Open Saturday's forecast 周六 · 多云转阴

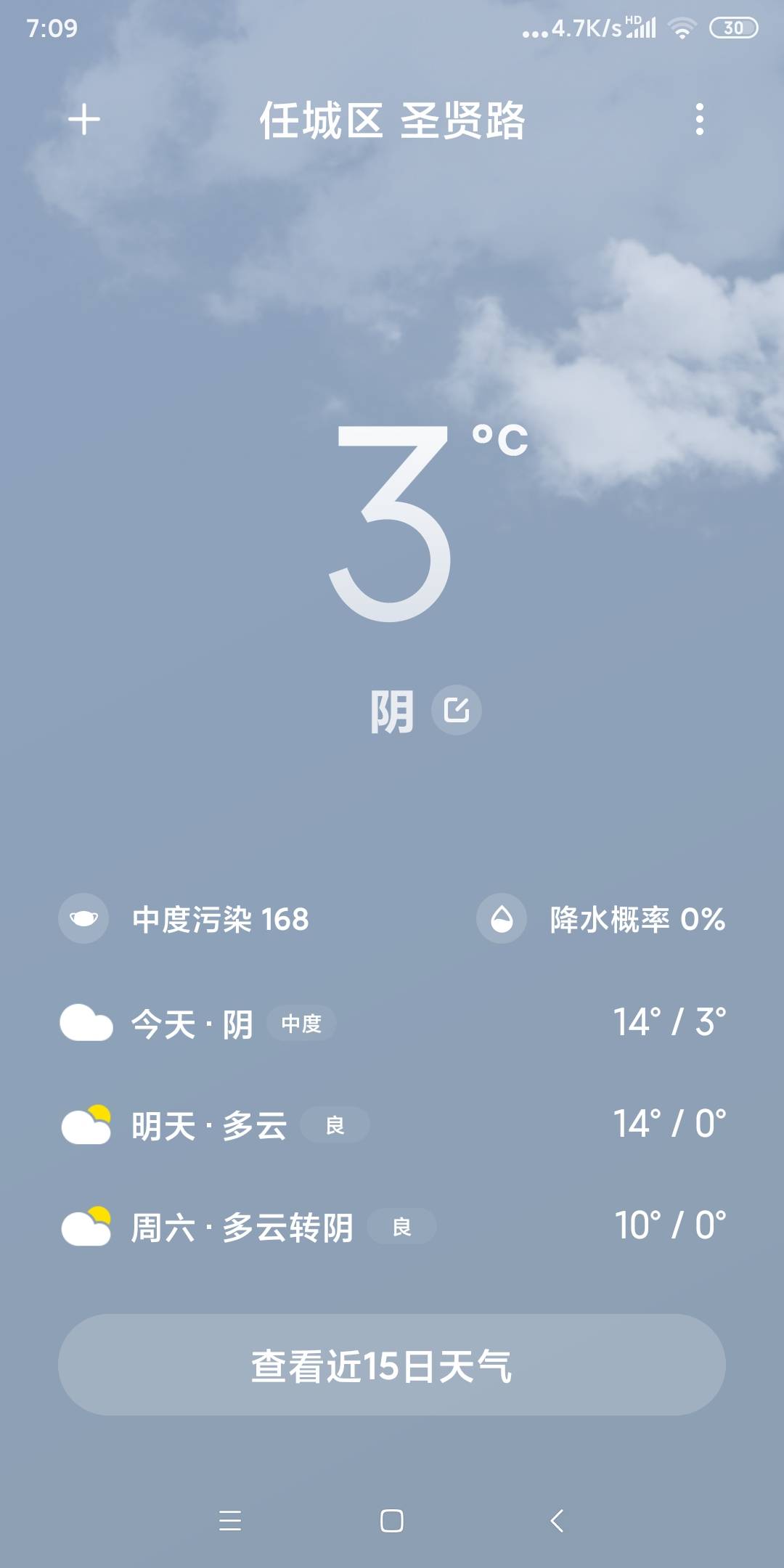[392, 1226]
